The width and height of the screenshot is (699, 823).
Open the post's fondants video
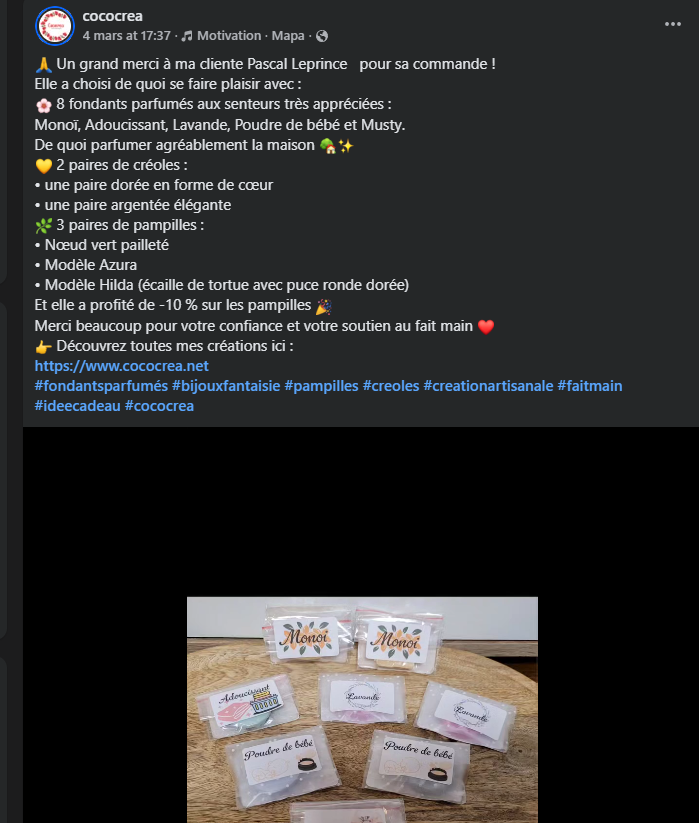tap(362, 710)
